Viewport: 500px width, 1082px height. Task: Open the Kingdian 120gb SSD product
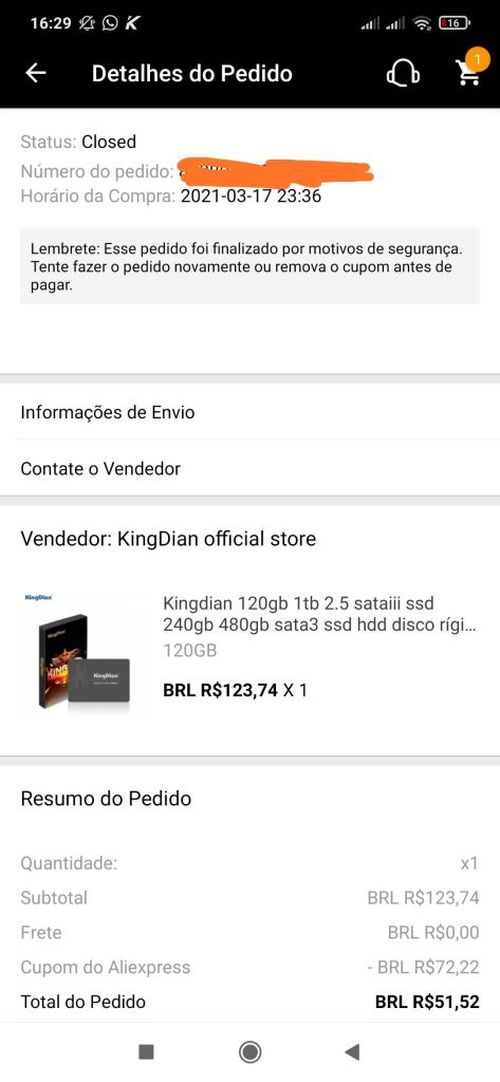[x=250, y=652]
